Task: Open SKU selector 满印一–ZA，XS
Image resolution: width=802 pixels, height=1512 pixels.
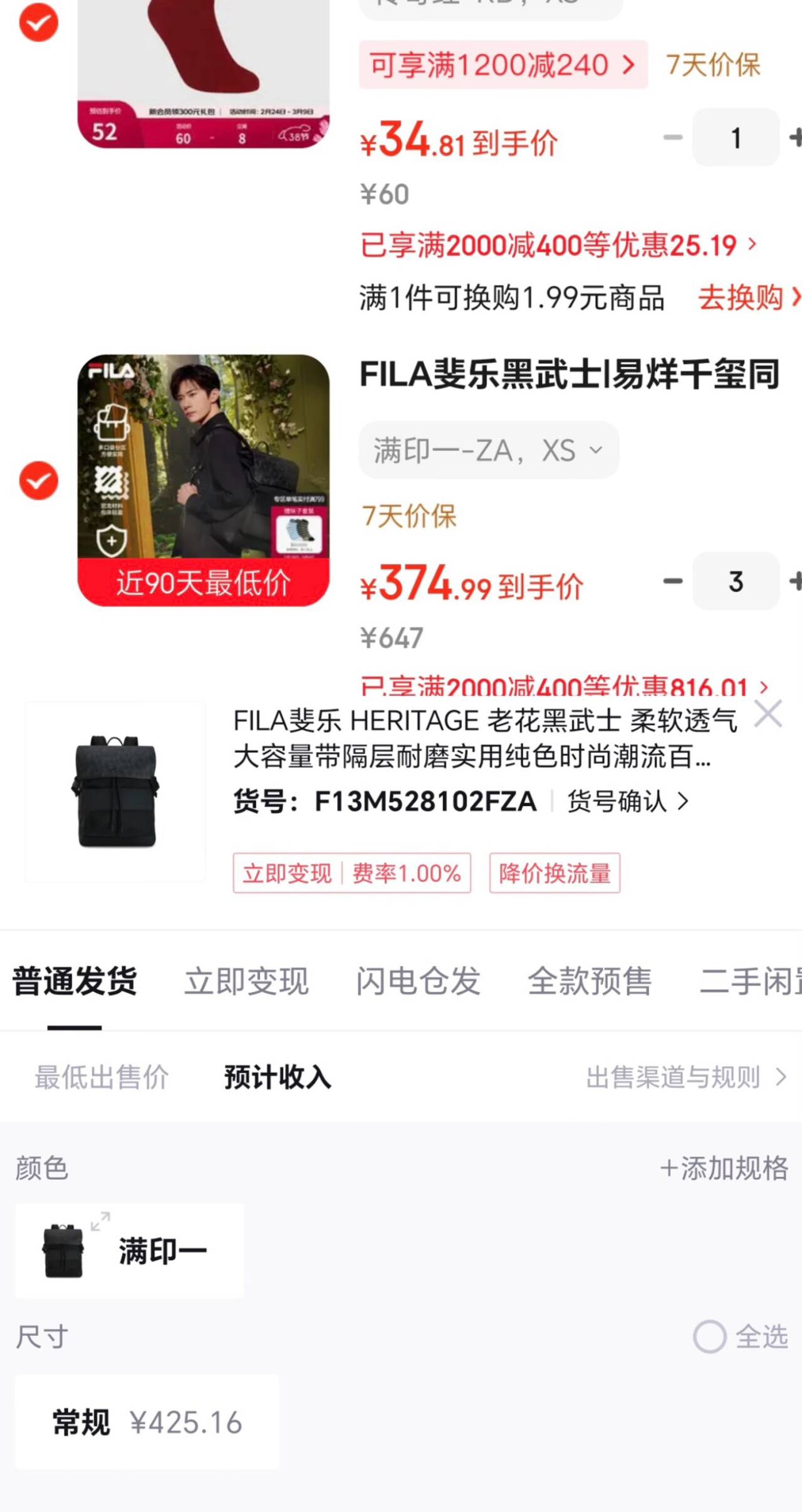Action: (489, 450)
